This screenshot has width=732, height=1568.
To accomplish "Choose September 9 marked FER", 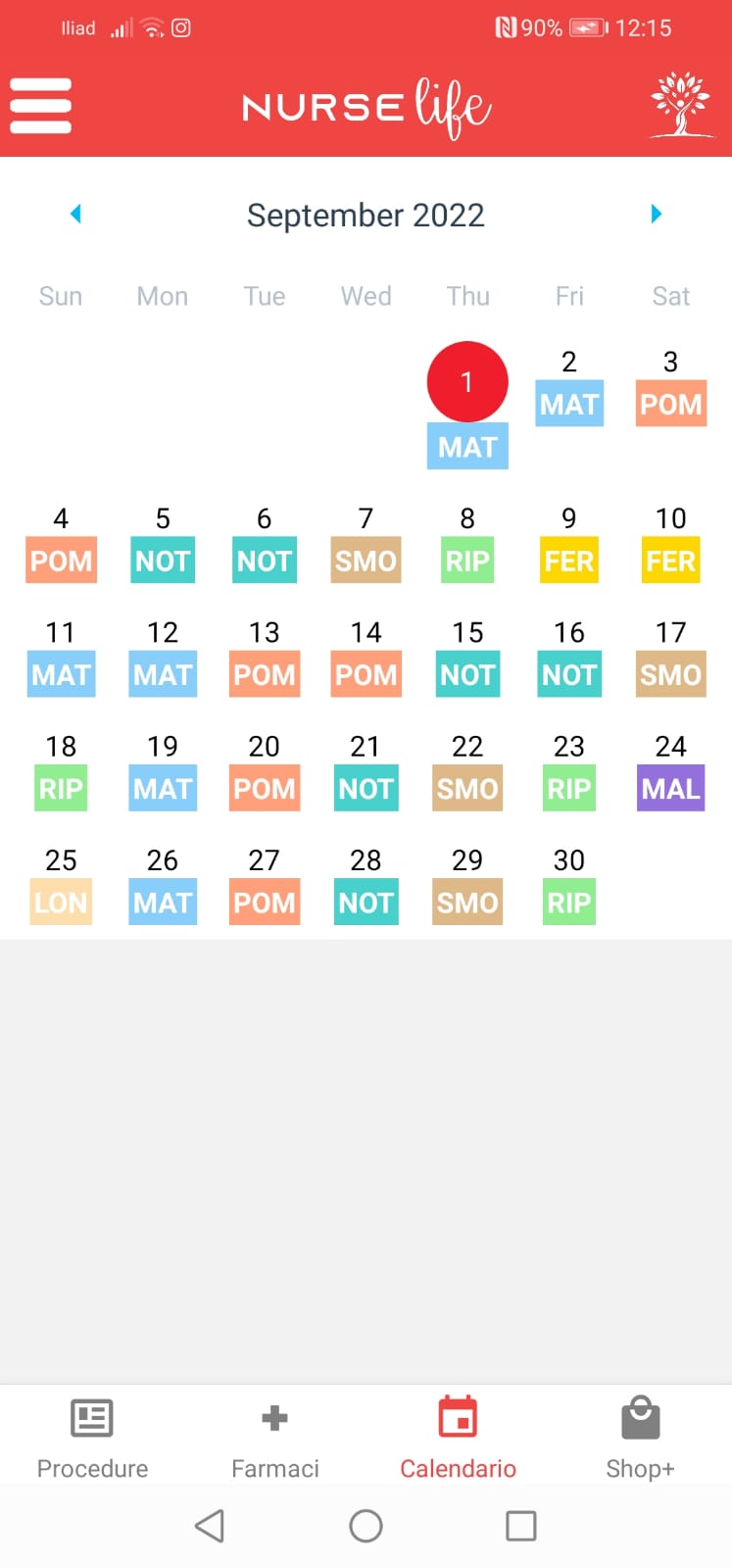I will tap(568, 544).
